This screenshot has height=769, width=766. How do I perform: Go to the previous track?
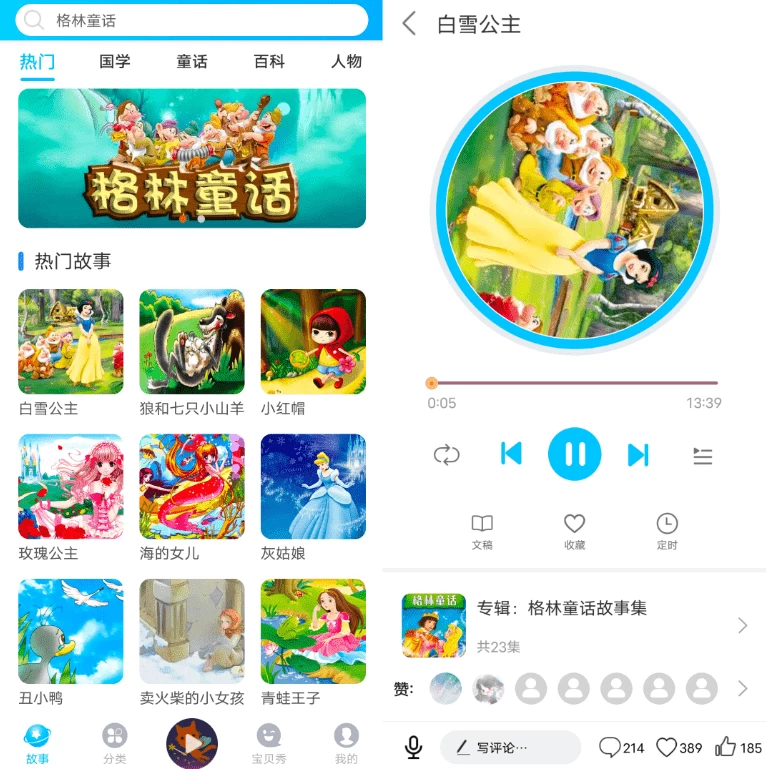[511, 455]
